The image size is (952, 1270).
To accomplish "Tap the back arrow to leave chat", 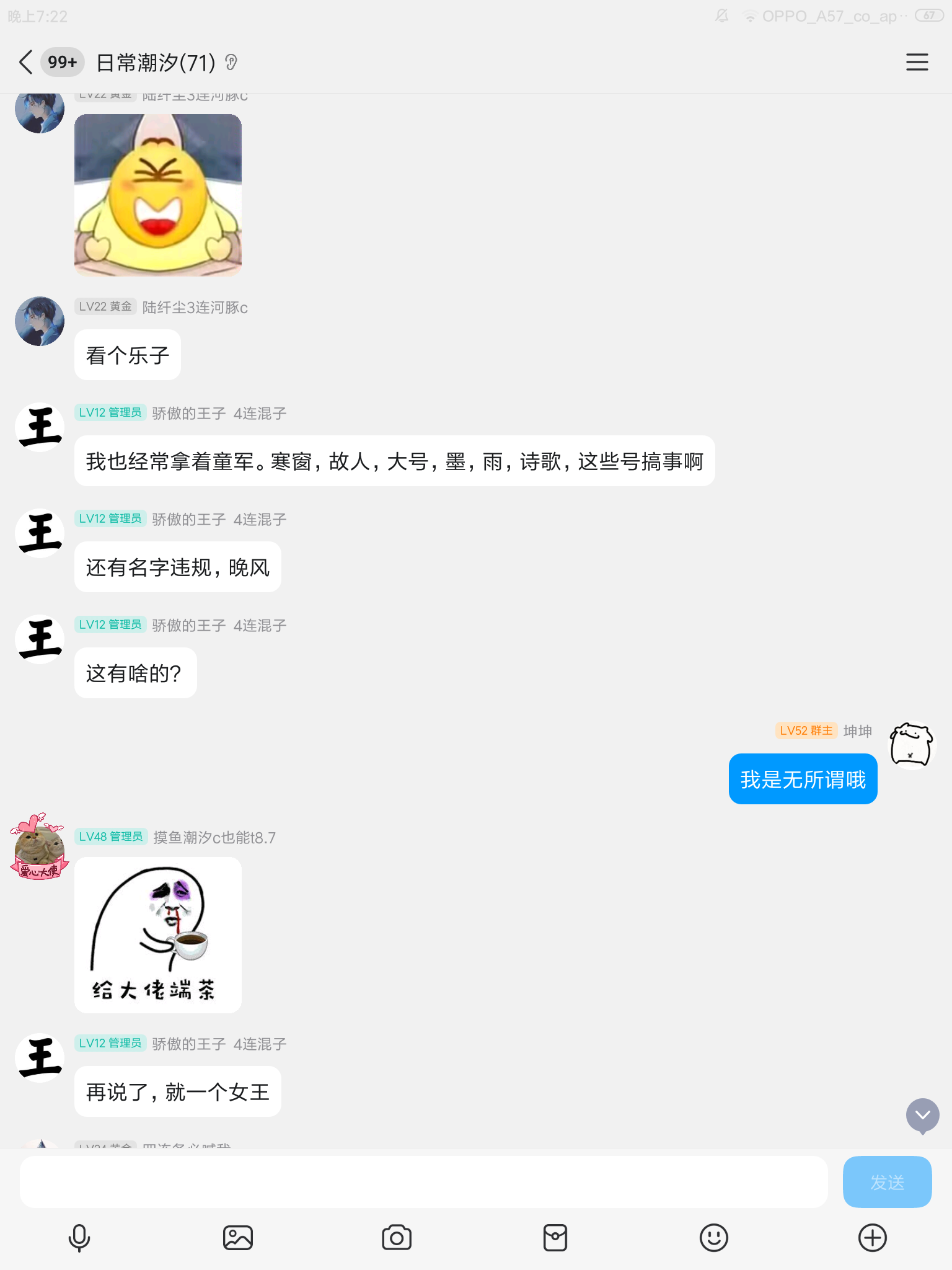I will pyautogui.click(x=25, y=62).
